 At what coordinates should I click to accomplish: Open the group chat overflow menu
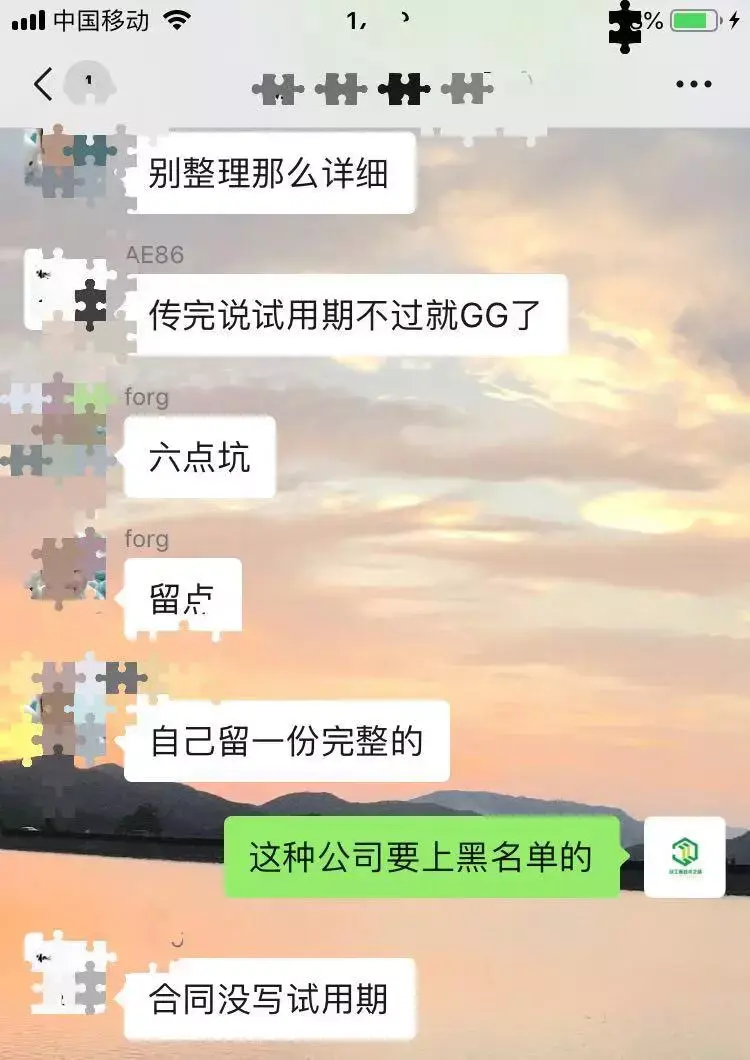(x=693, y=84)
